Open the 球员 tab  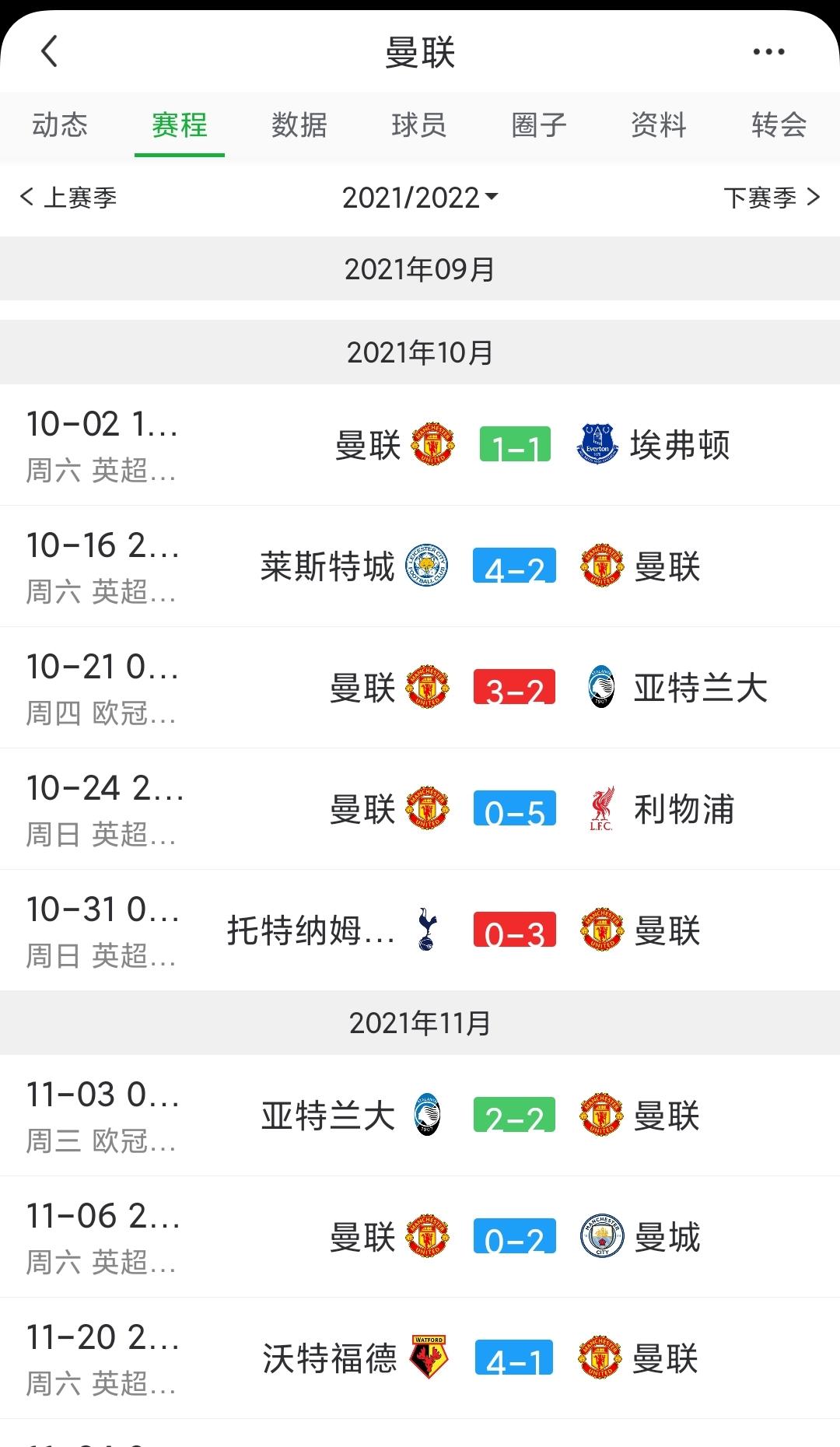pyautogui.click(x=419, y=124)
